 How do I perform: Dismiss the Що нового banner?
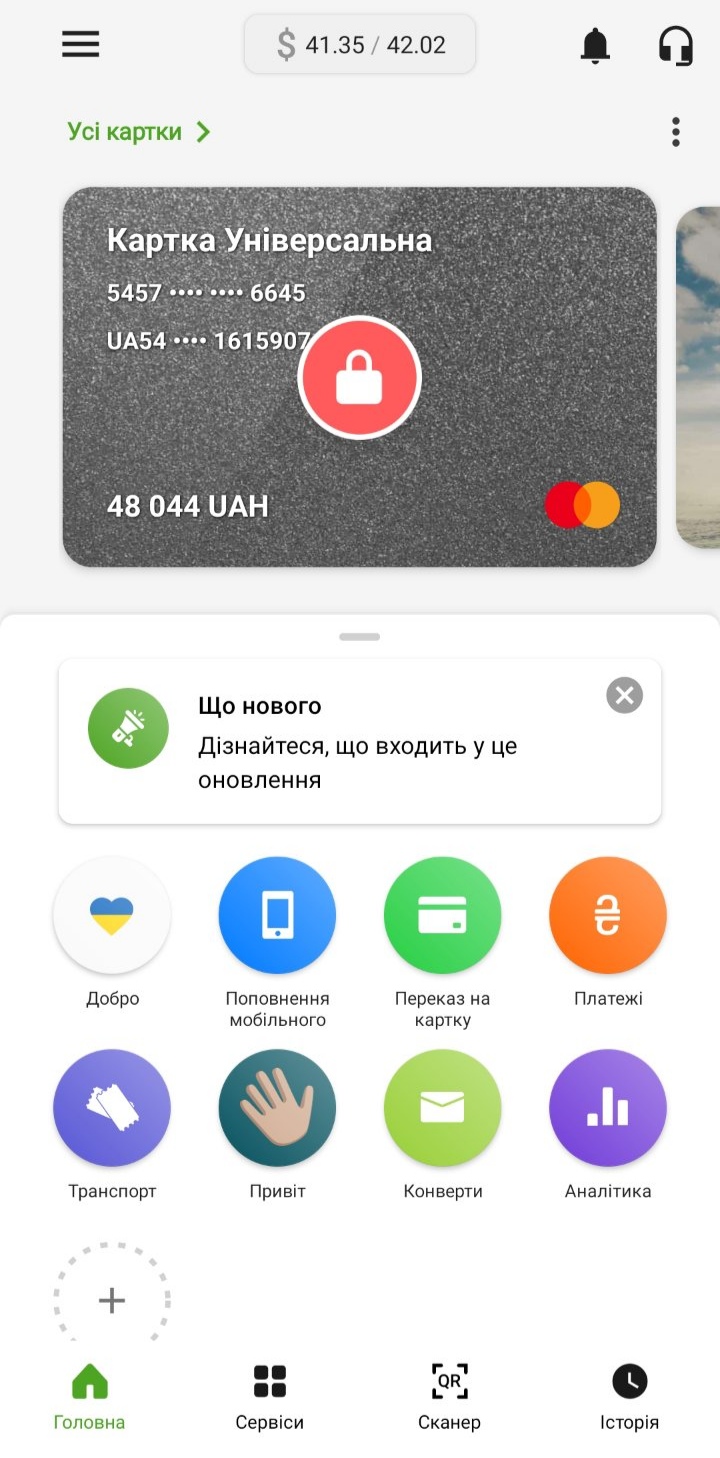click(x=624, y=695)
